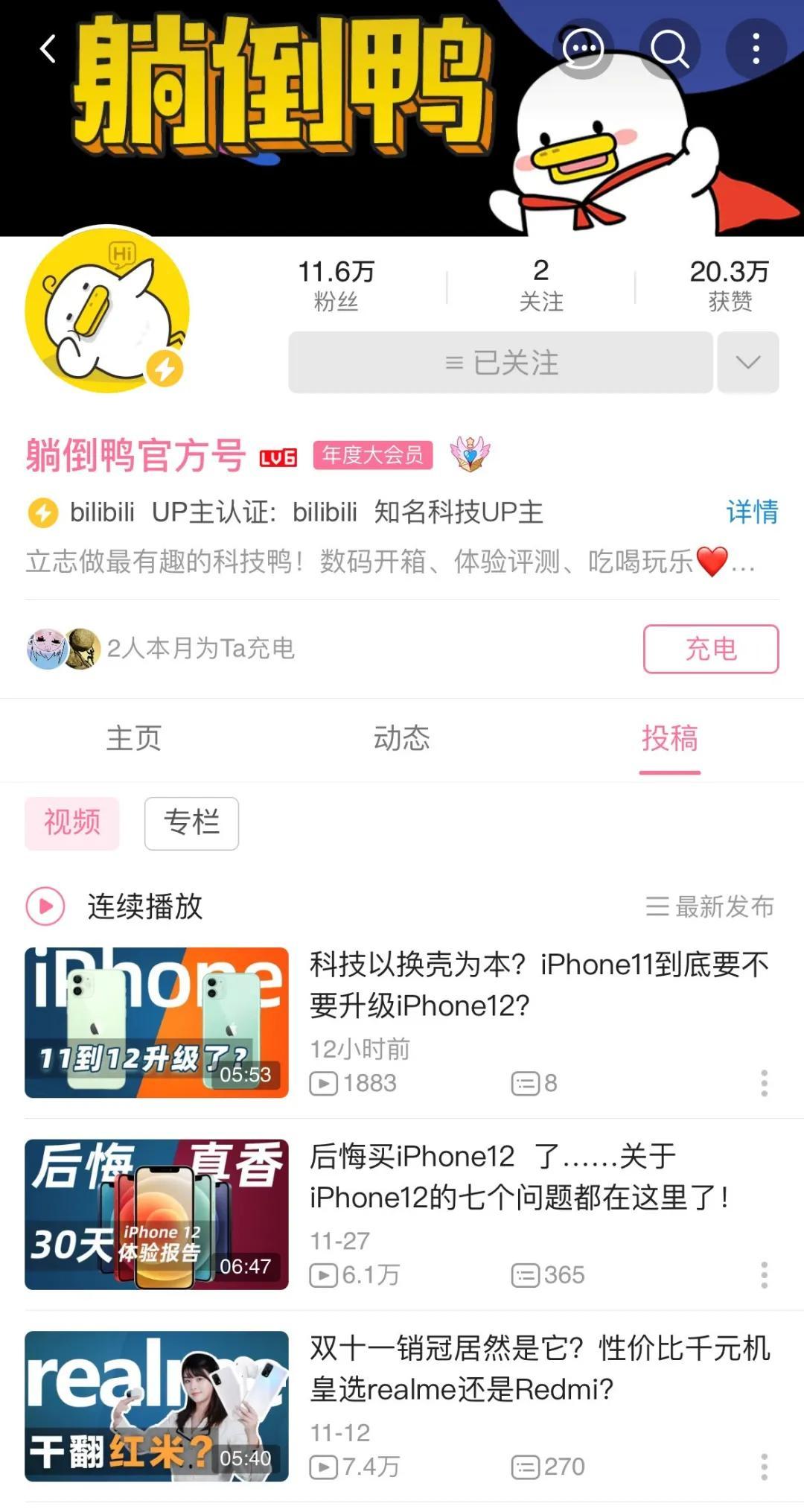Tap the 充电 charge button

(710, 649)
